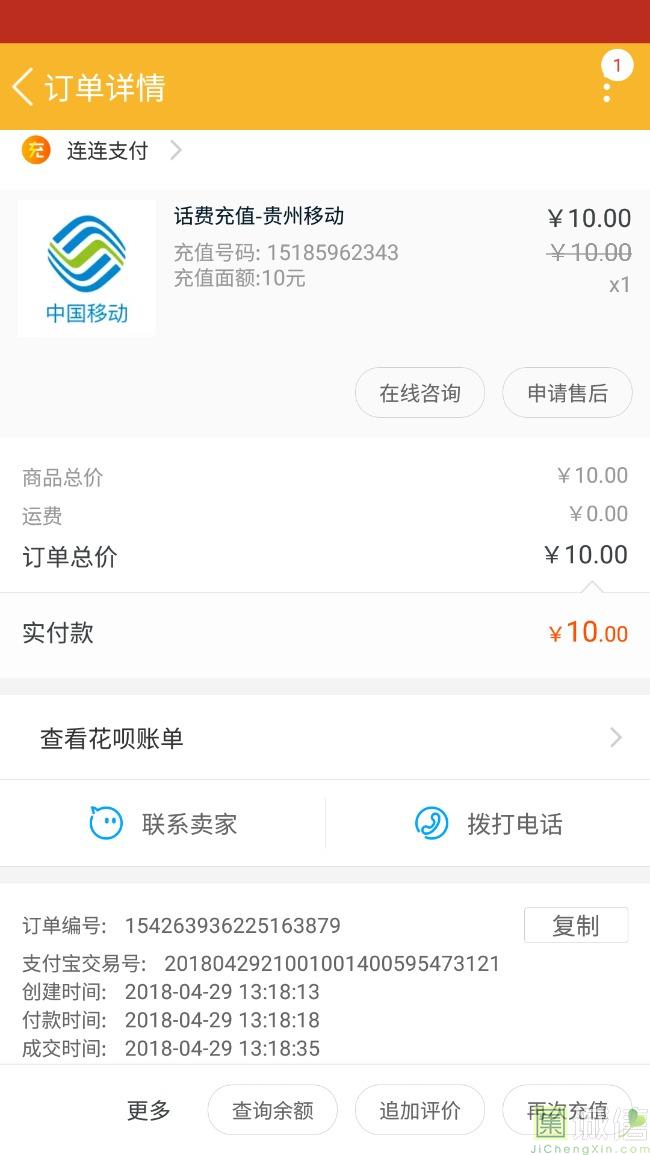Open the 连连支付 shop page

[105, 151]
